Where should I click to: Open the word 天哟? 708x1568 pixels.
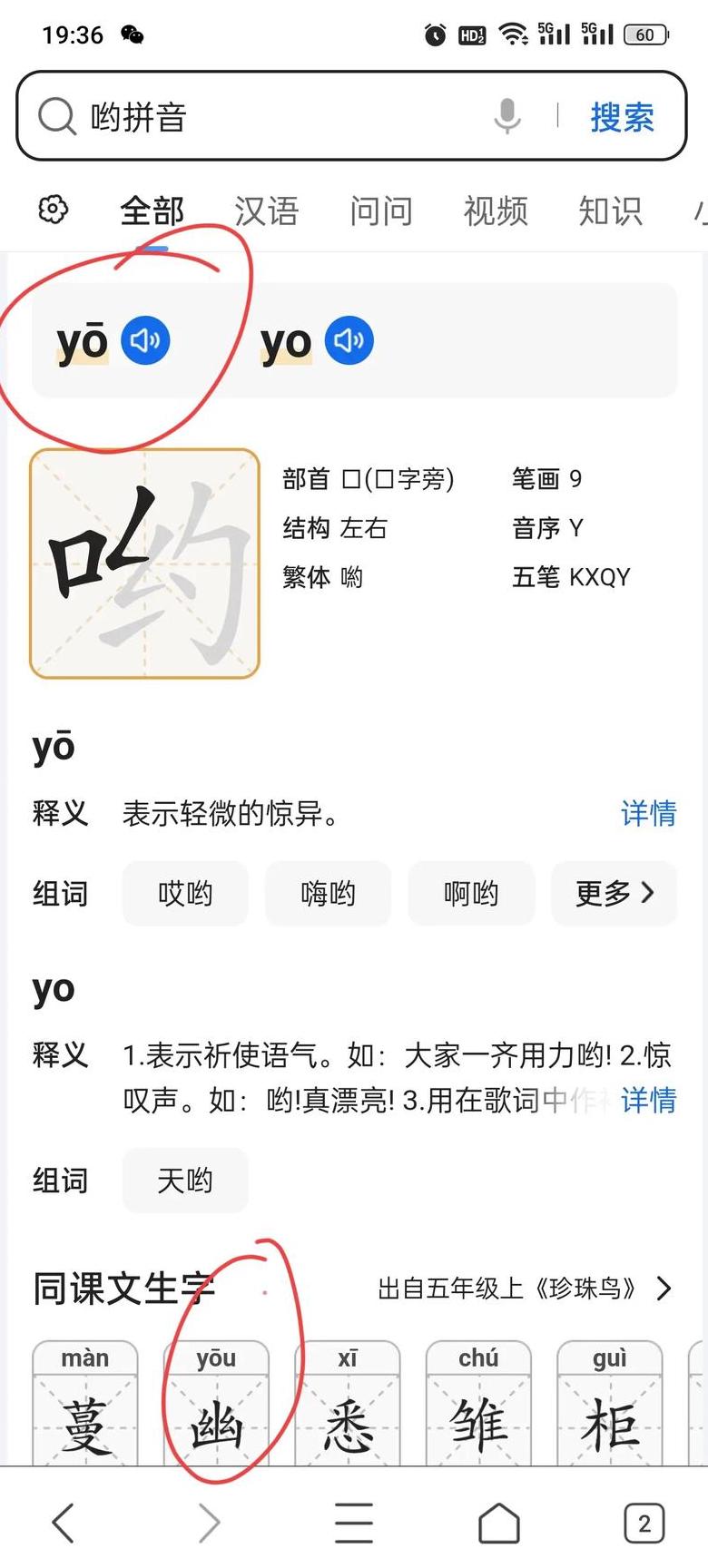point(185,1181)
